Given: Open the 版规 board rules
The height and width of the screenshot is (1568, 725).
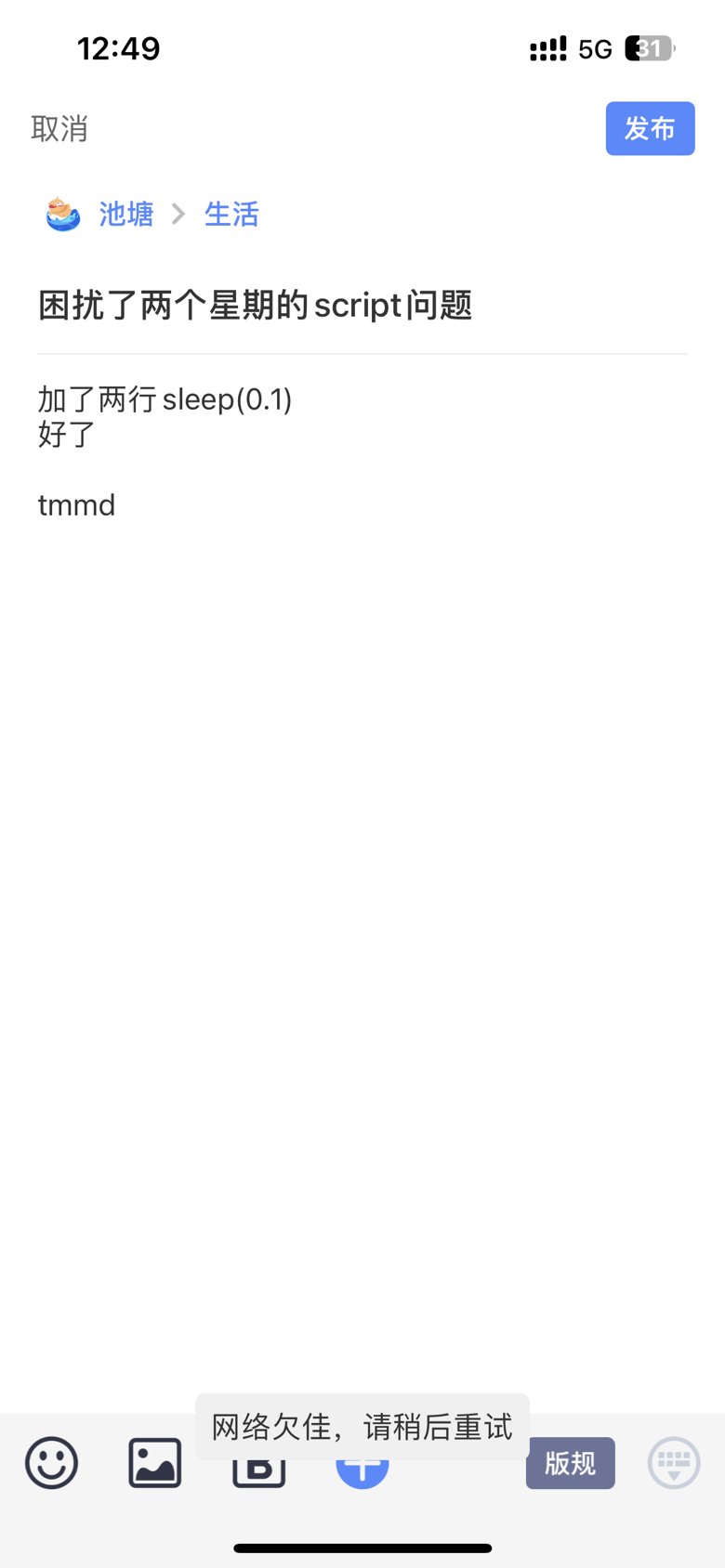Looking at the screenshot, I should (570, 1463).
